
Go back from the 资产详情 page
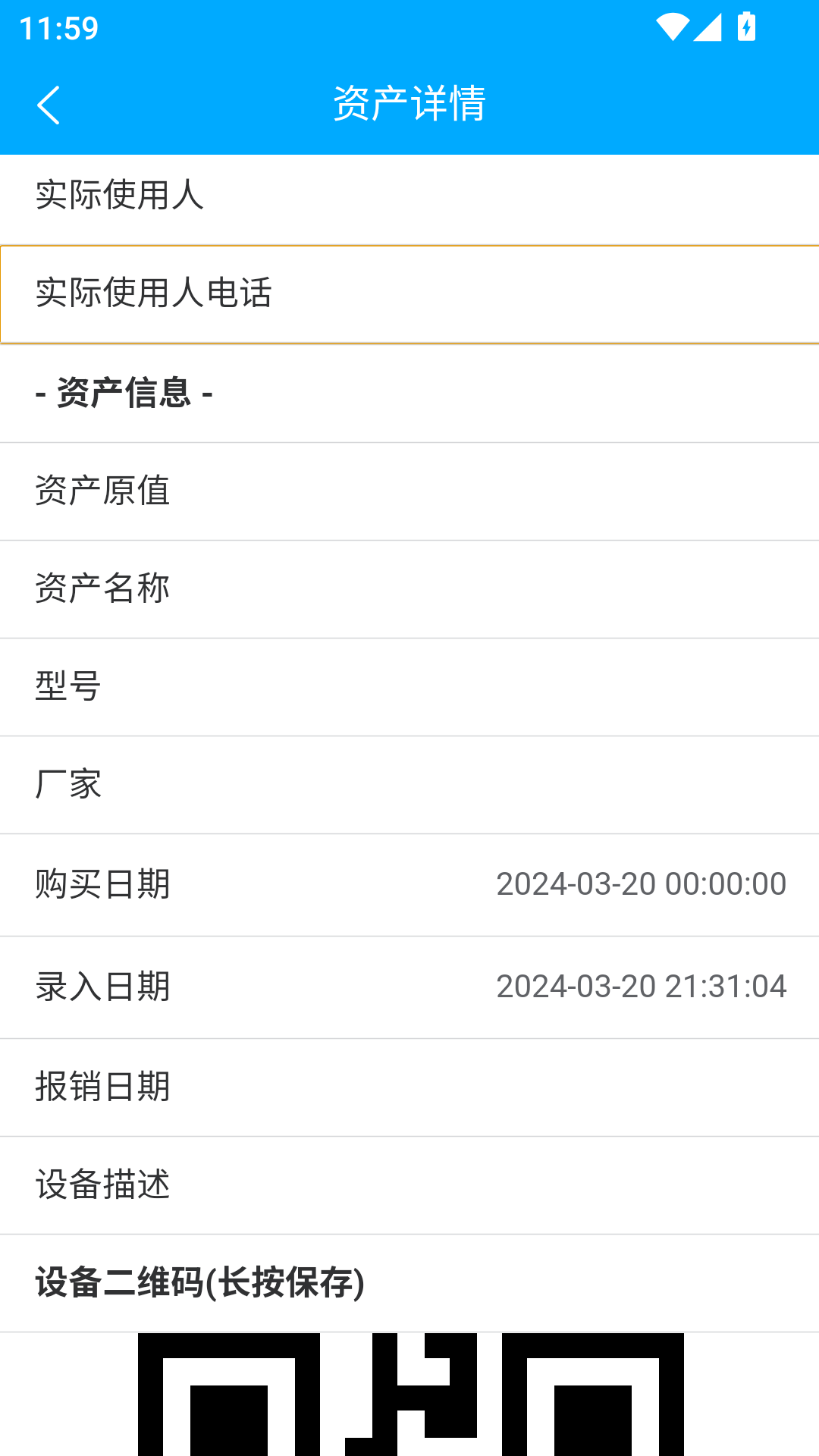(49, 105)
